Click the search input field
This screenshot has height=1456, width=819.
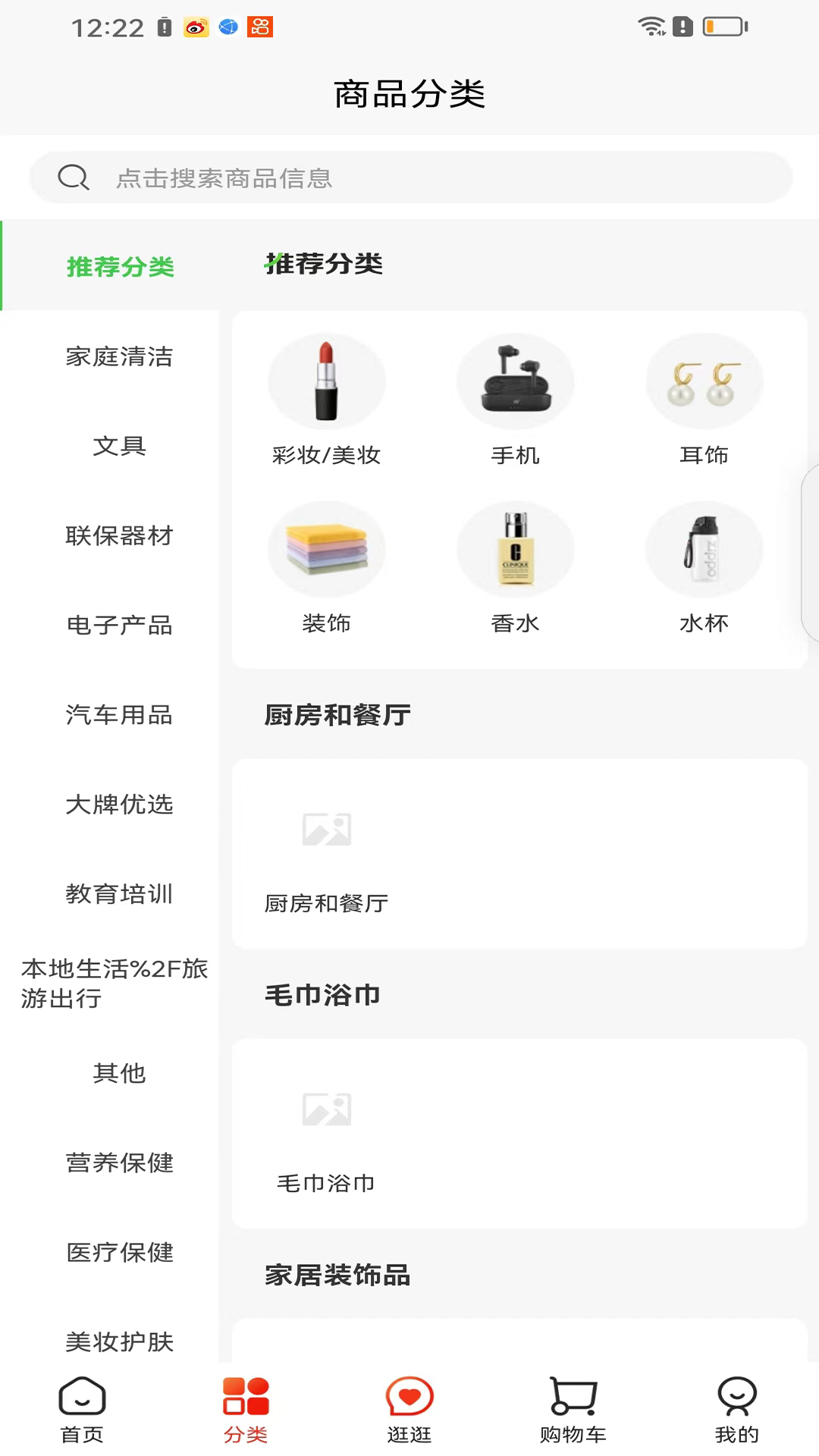(409, 176)
